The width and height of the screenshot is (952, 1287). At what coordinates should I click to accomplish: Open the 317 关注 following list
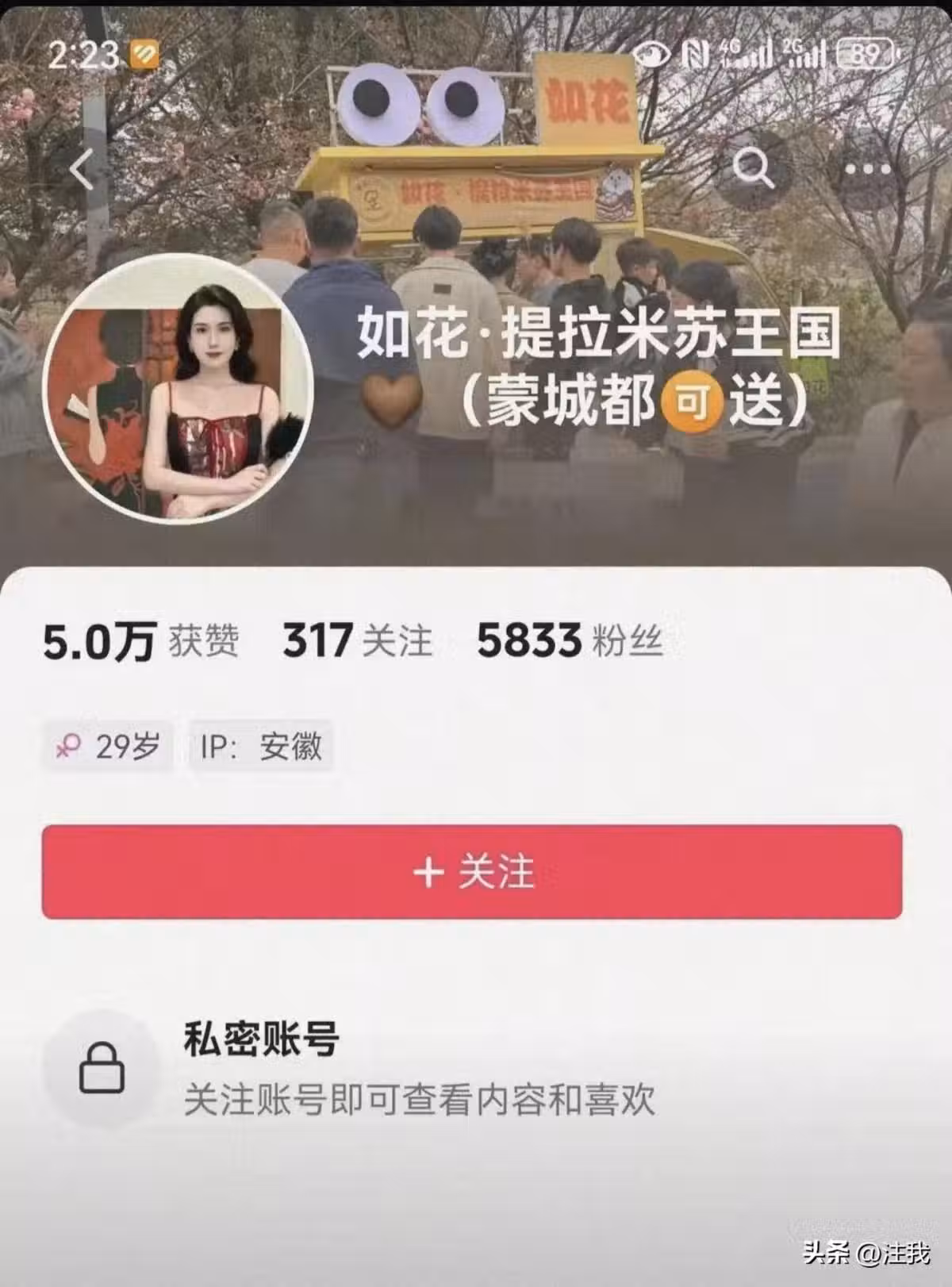[357, 640]
